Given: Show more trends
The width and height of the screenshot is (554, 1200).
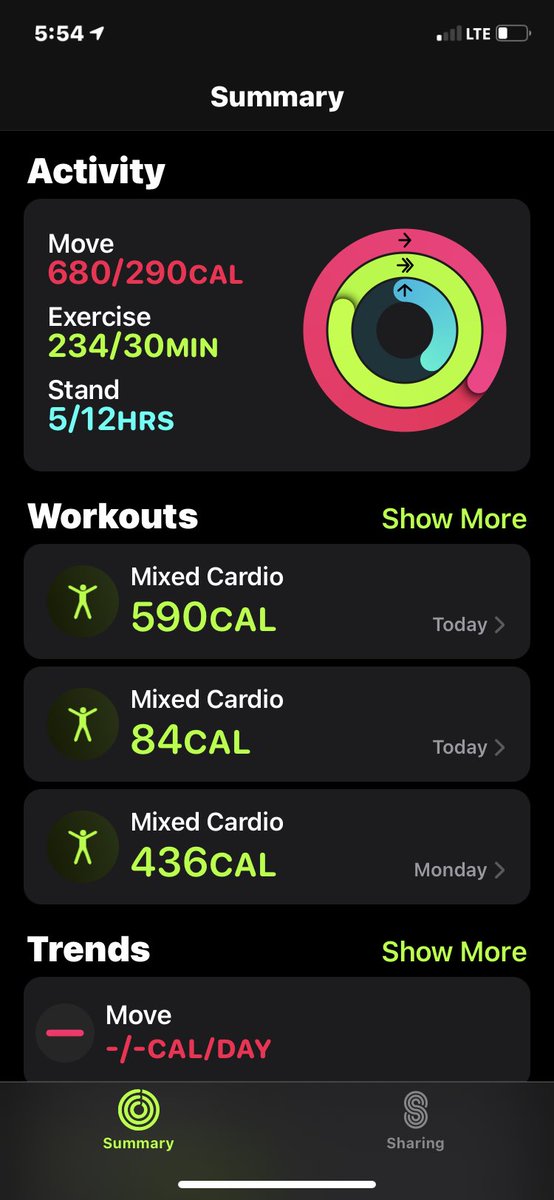Looking at the screenshot, I should click(x=454, y=951).
